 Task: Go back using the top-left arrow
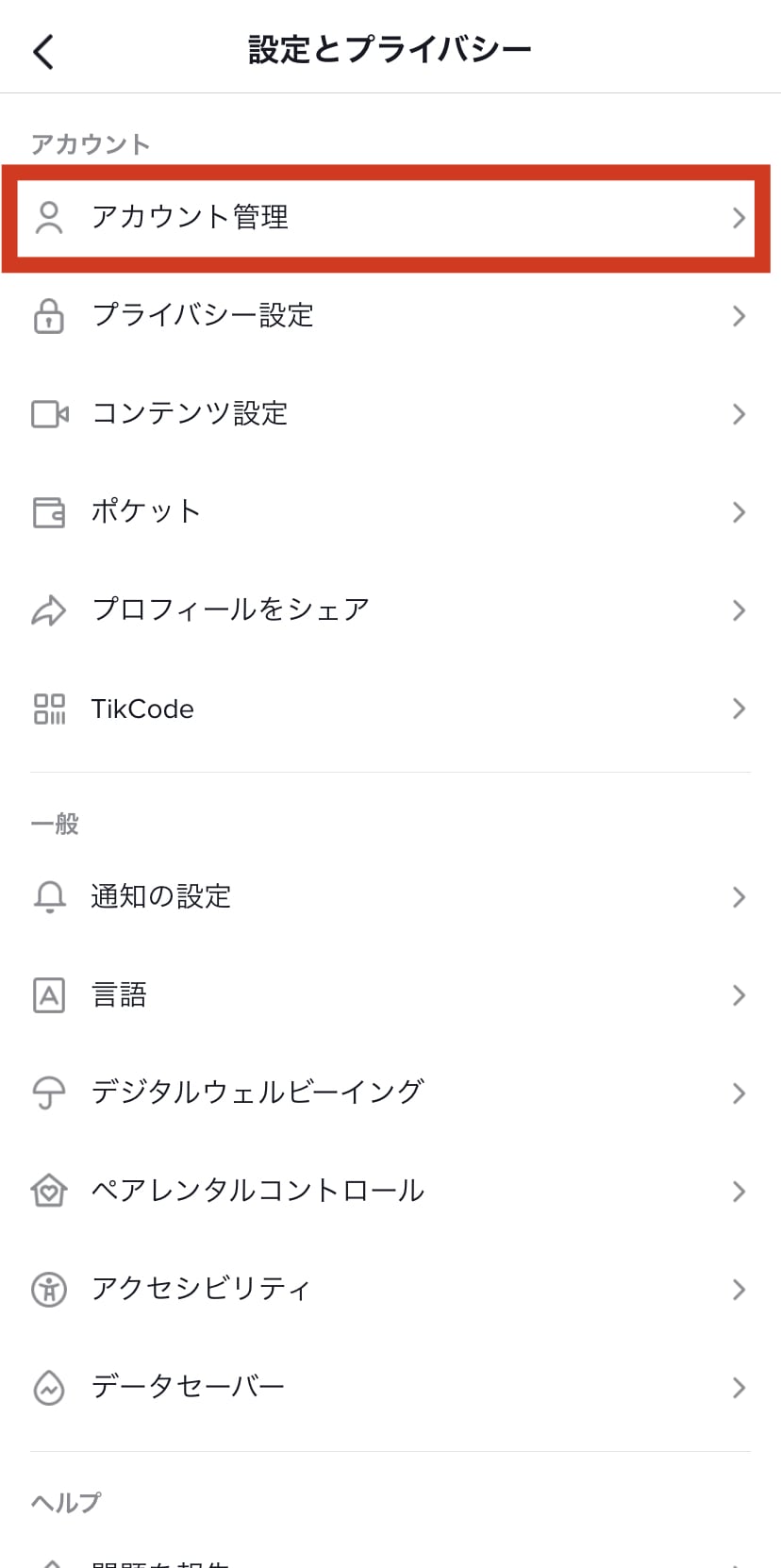pos(43,51)
